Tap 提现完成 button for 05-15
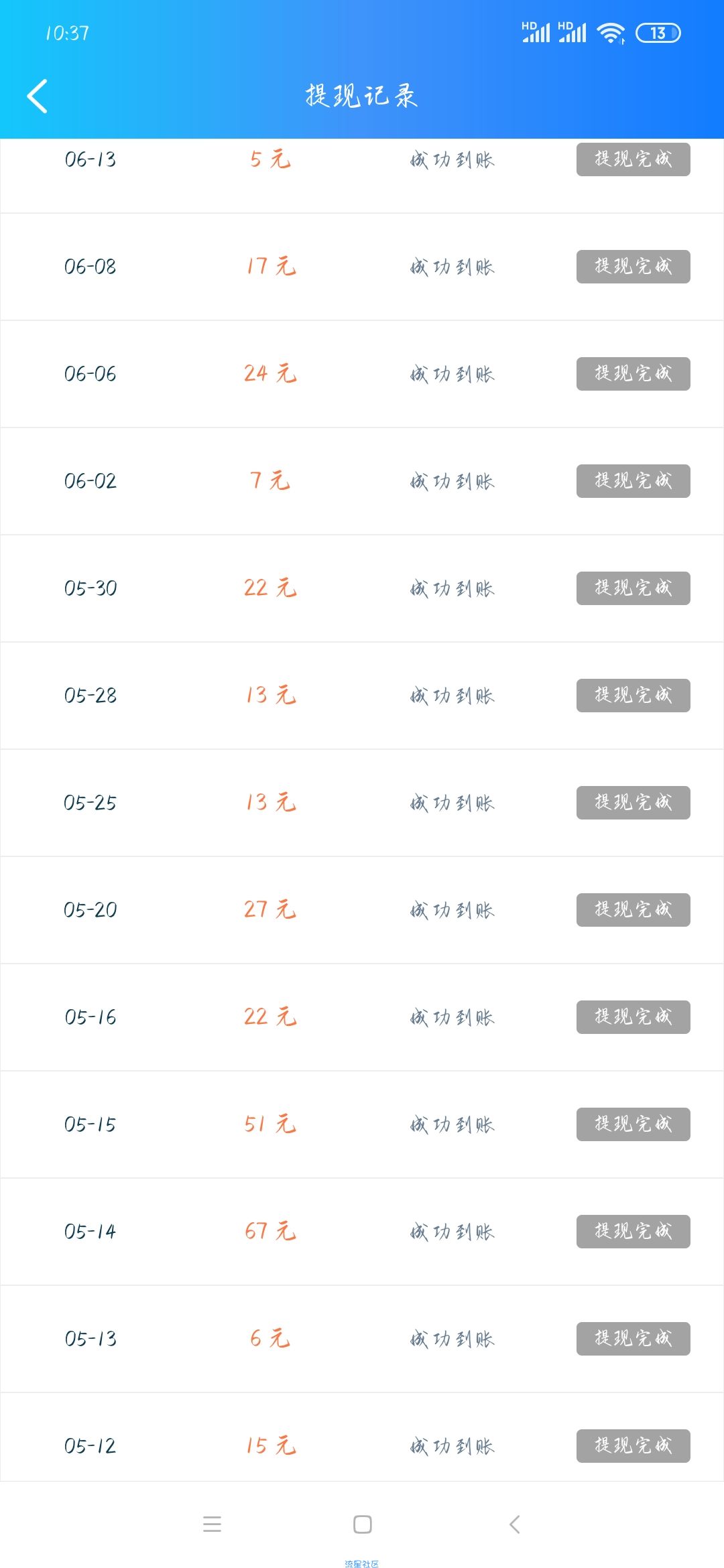This screenshot has width=724, height=1568. pos(633,1124)
